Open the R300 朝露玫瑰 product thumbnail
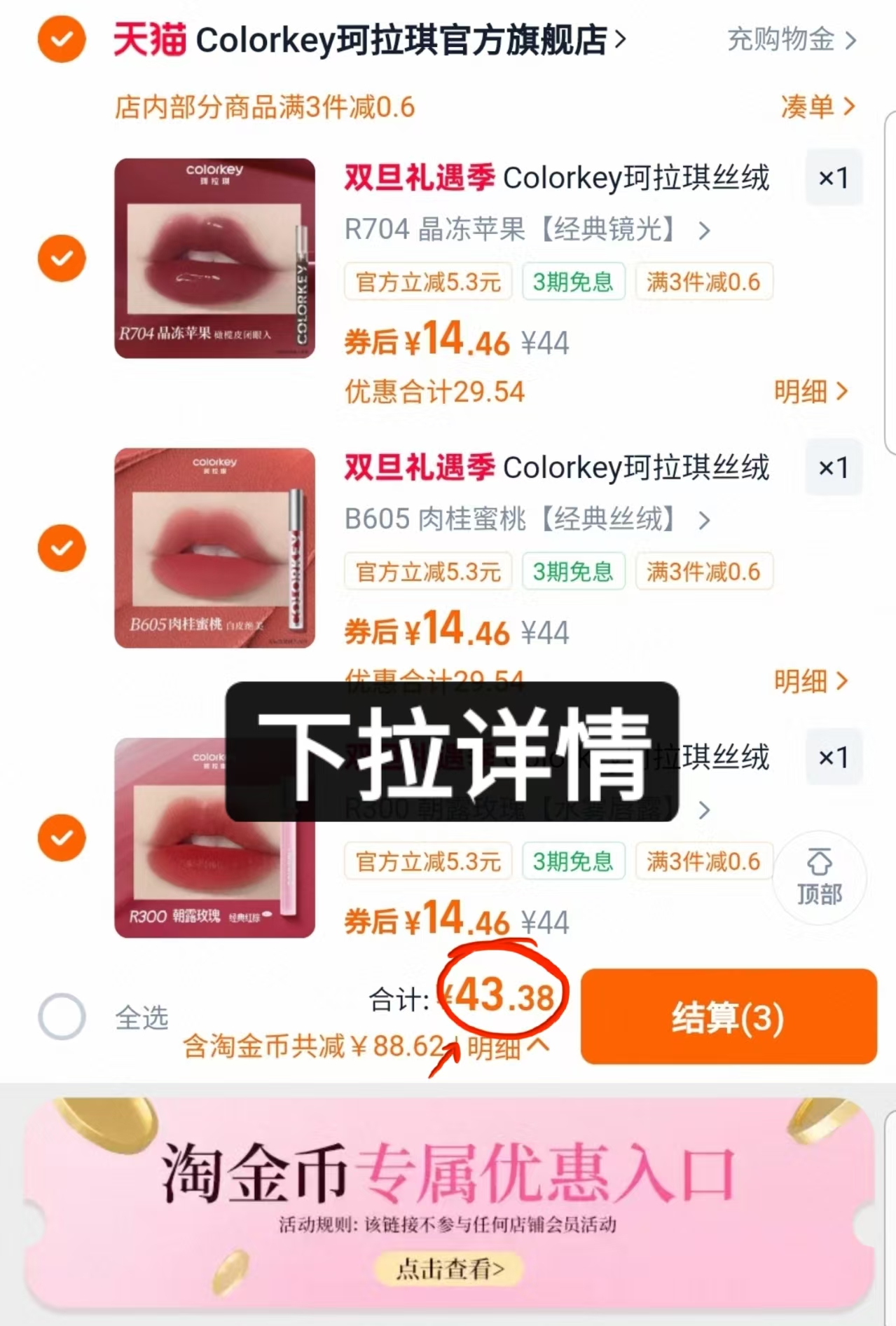This screenshot has height=1326, width=896. click(x=214, y=839)
